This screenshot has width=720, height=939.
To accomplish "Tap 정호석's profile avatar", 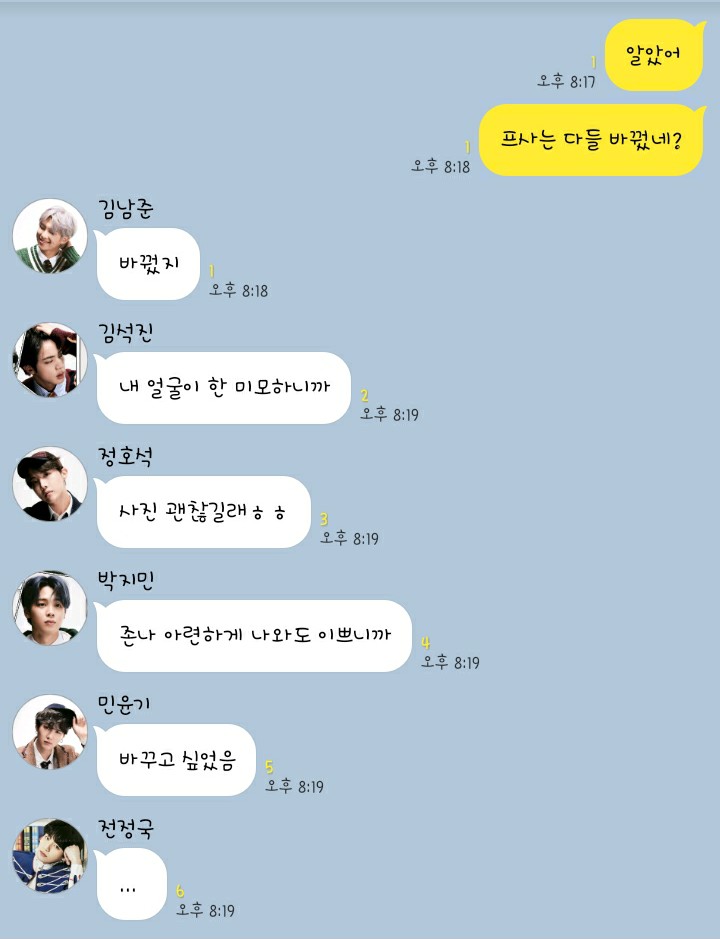I will (50, 484).
